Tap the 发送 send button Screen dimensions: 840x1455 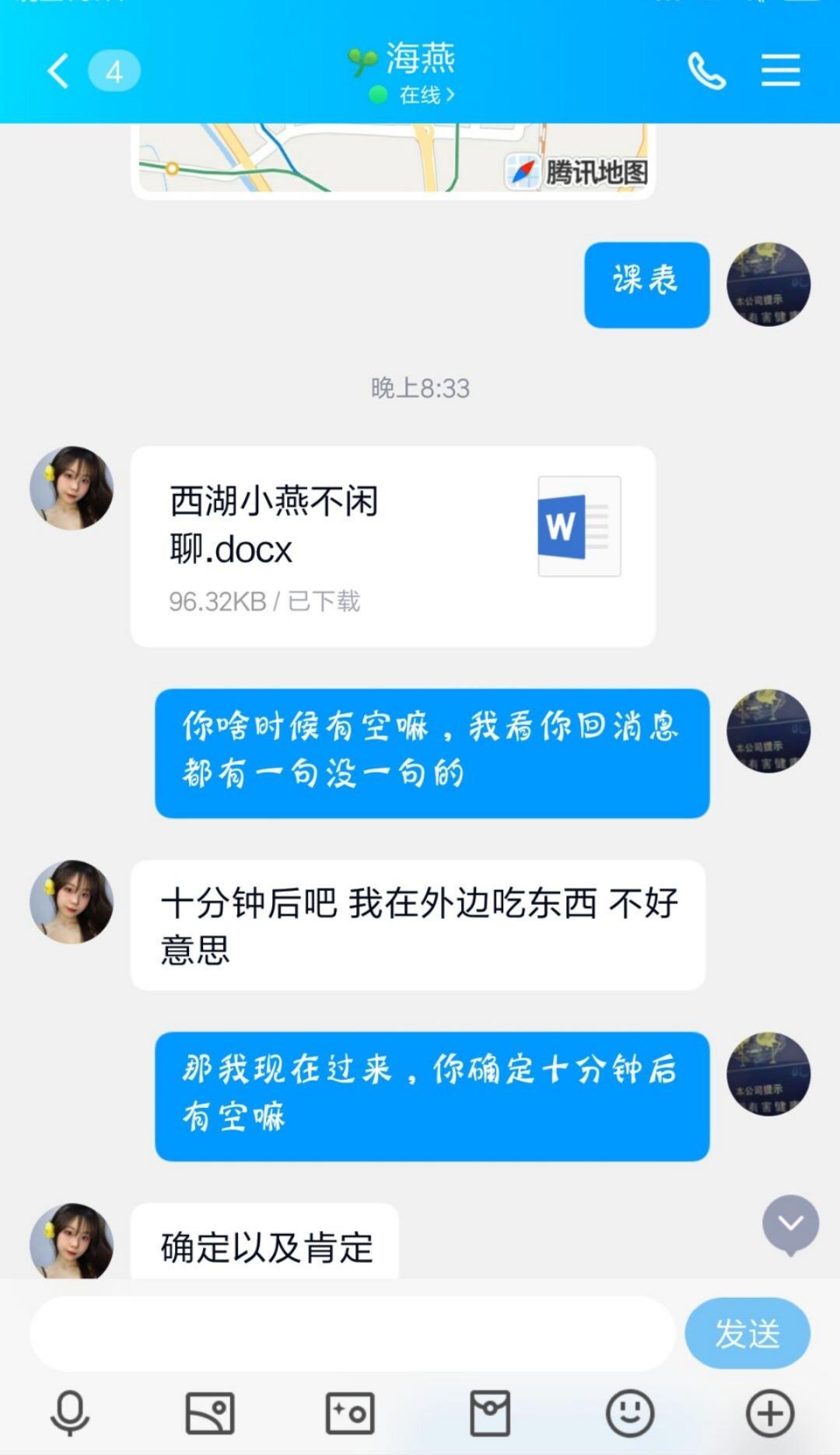747,1333
